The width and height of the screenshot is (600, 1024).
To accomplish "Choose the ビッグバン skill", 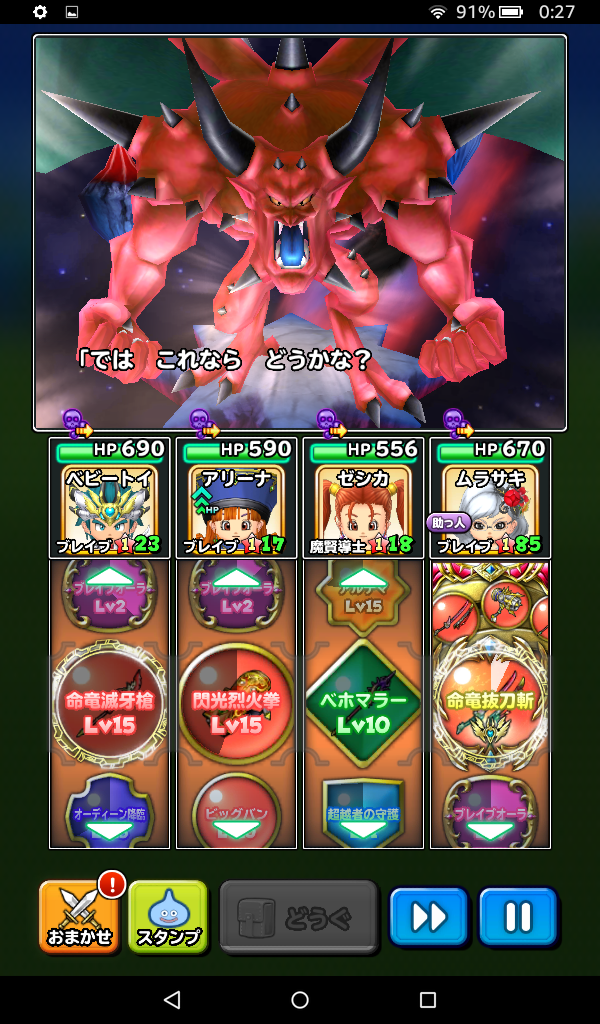I will [236, 814].
